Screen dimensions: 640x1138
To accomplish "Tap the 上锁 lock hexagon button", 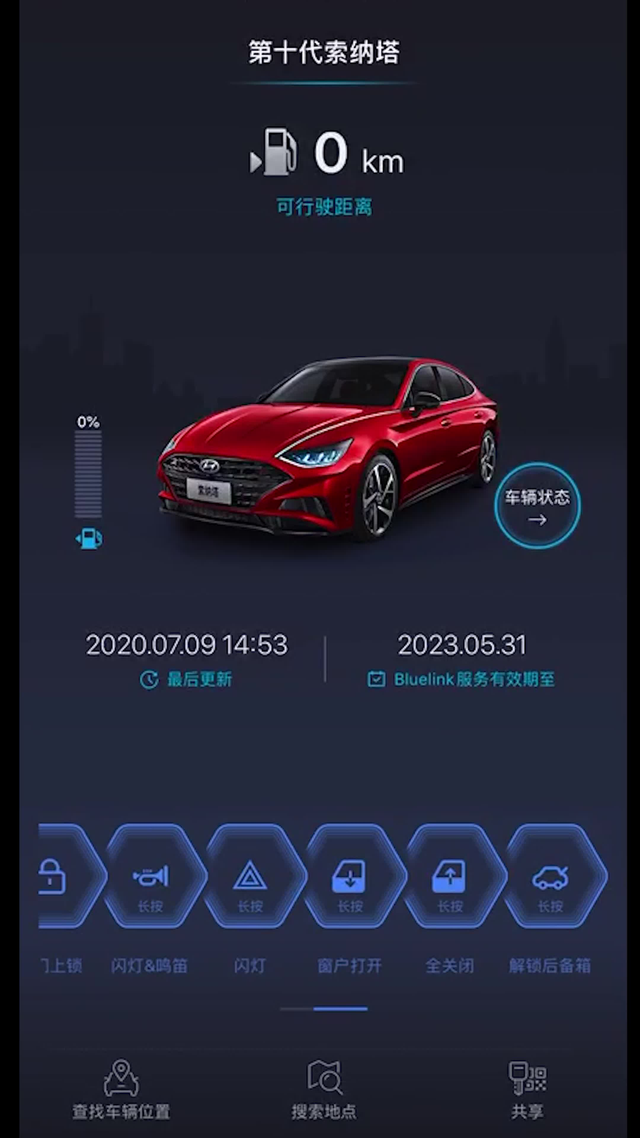I will tap(62, 877).
